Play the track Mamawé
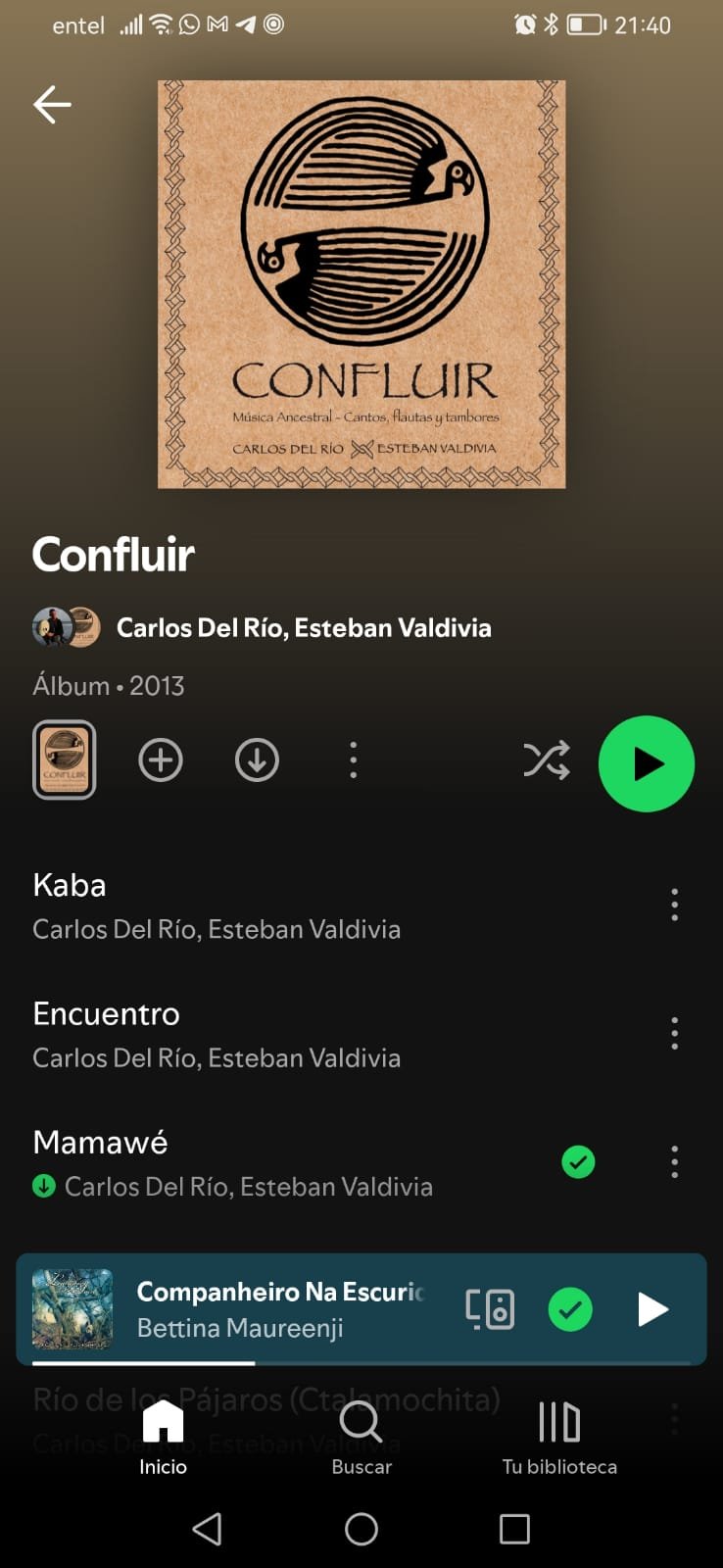 pos(216,1162)
